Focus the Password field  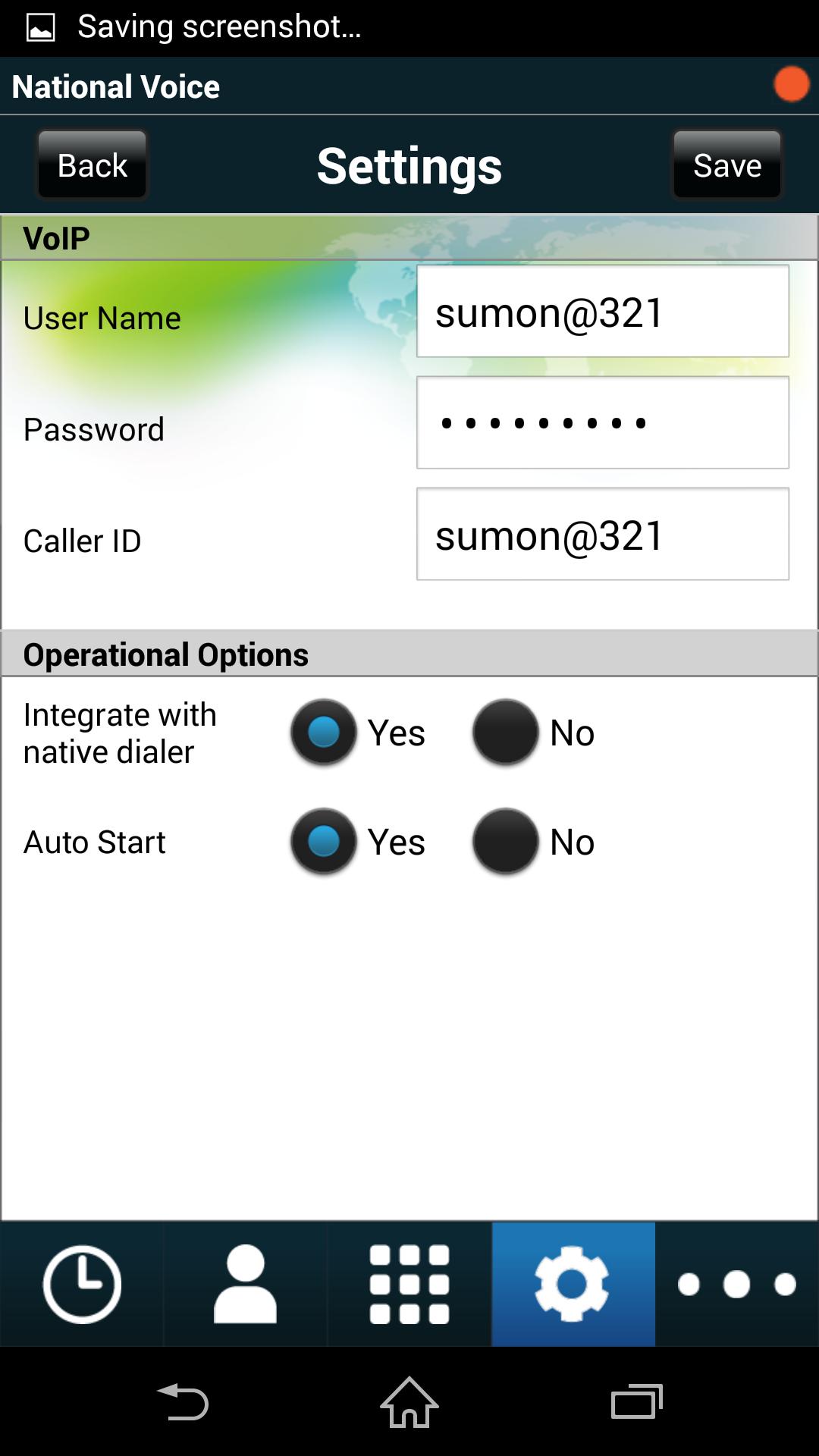(602, 423)
